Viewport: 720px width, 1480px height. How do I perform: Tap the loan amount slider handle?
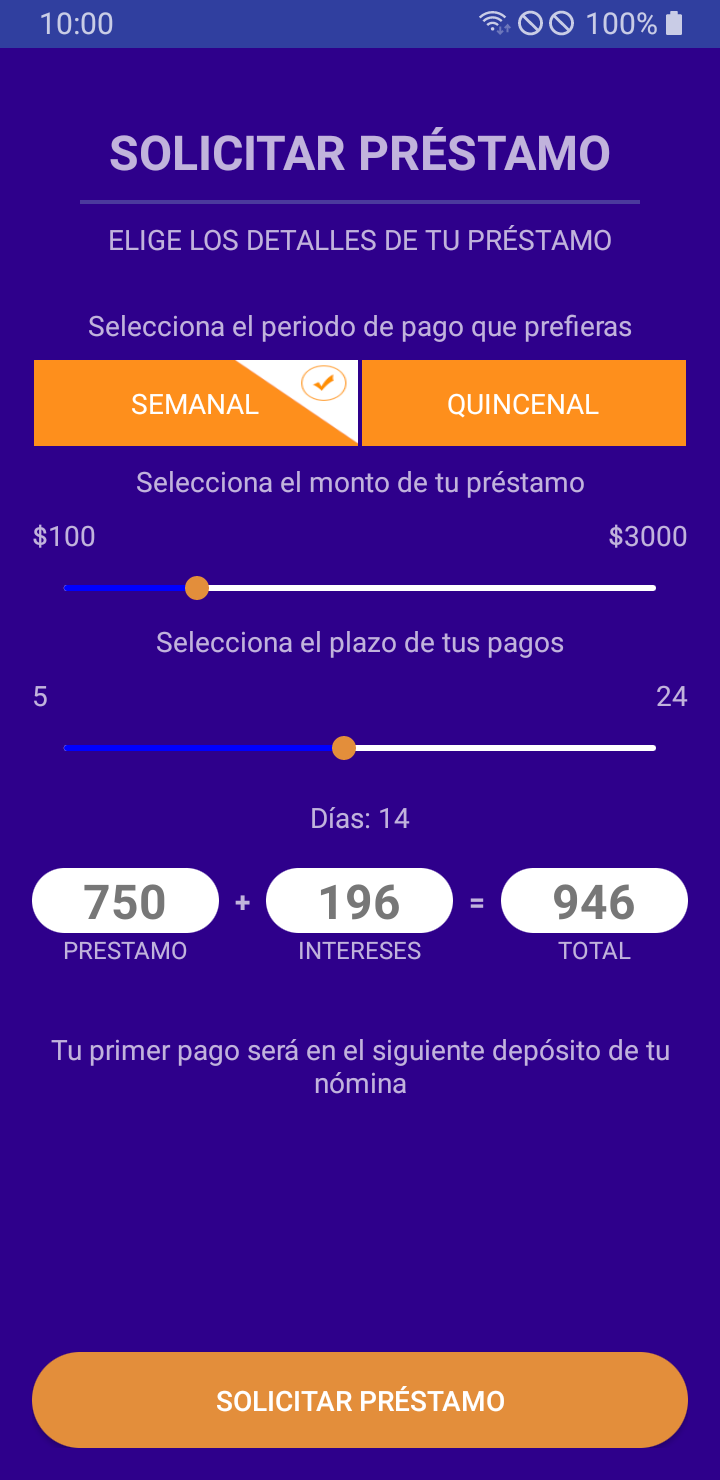(x=197, y=588)
